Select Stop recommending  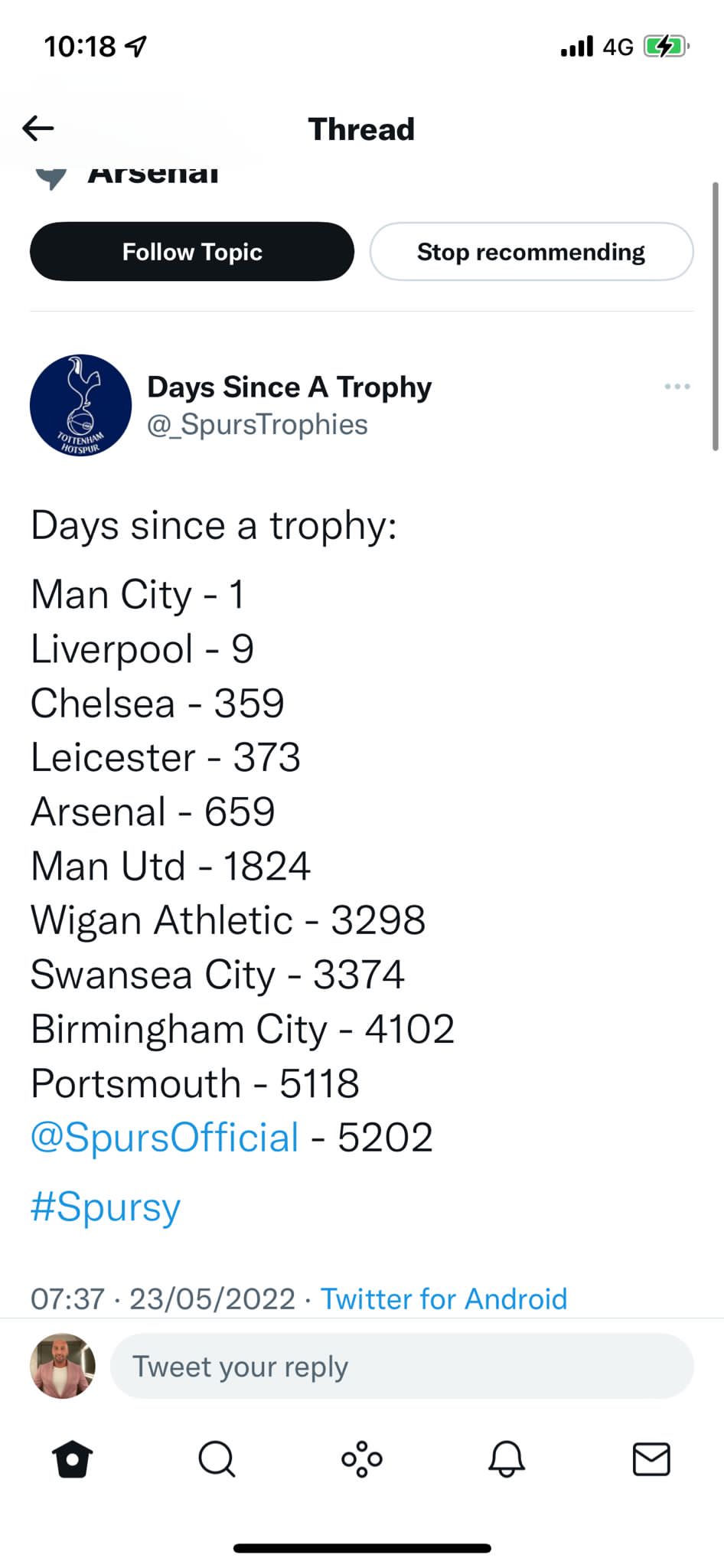click(531, 252)
